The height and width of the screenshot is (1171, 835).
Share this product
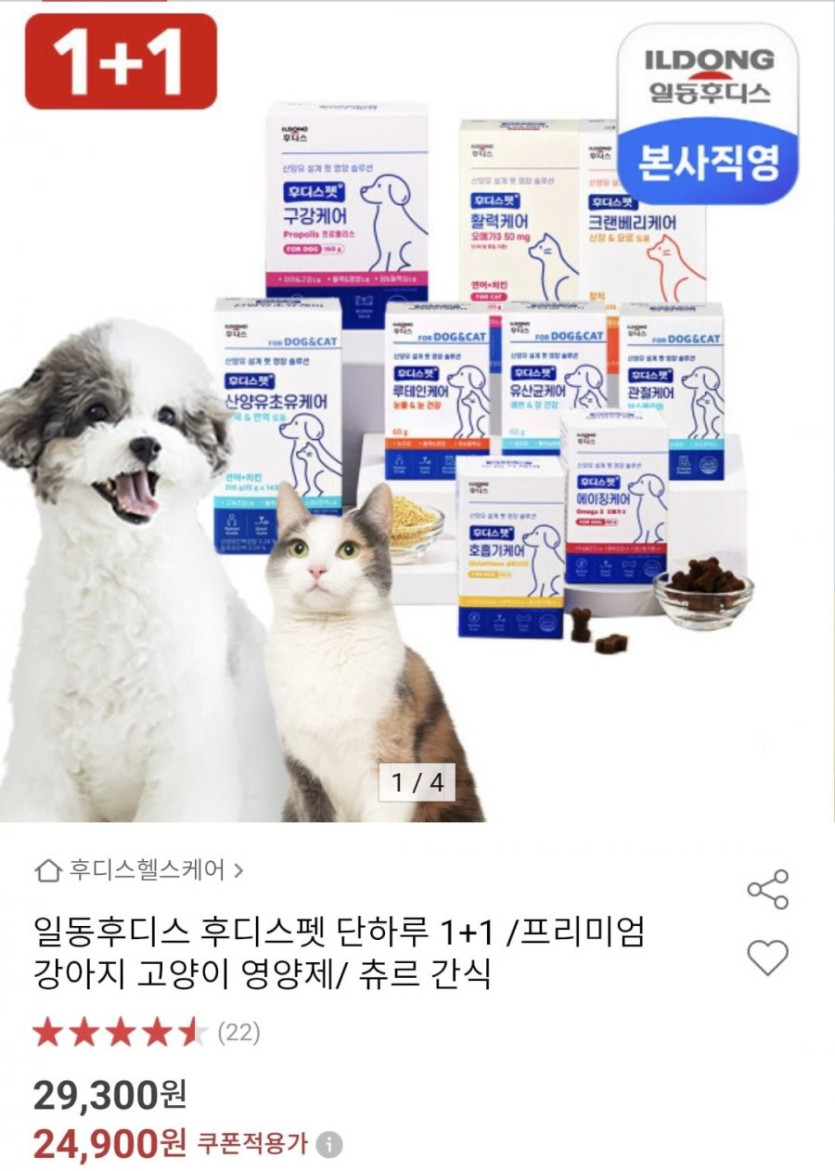click(x=768, y=889)
